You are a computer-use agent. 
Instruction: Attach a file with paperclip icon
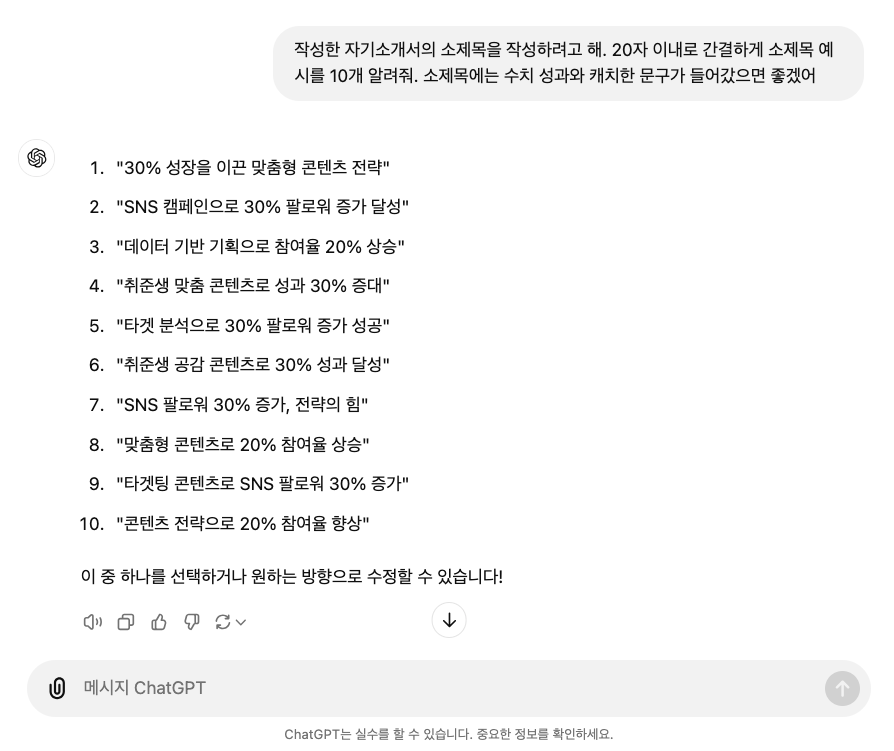[58, 688]
